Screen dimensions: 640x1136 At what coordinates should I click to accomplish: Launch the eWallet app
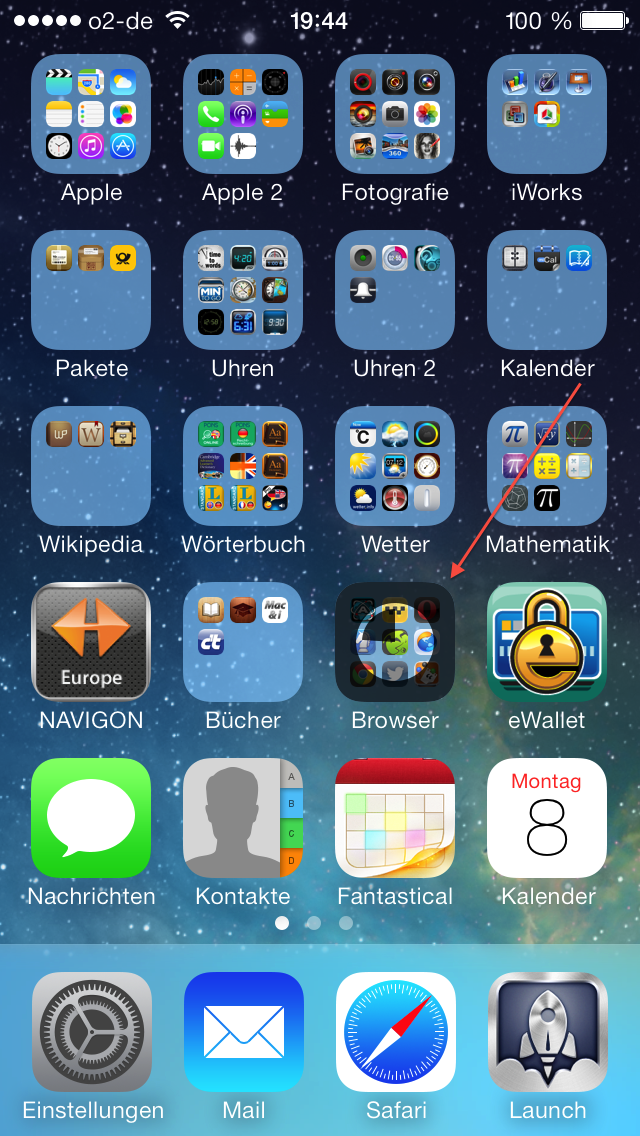[x=547, y=642]
